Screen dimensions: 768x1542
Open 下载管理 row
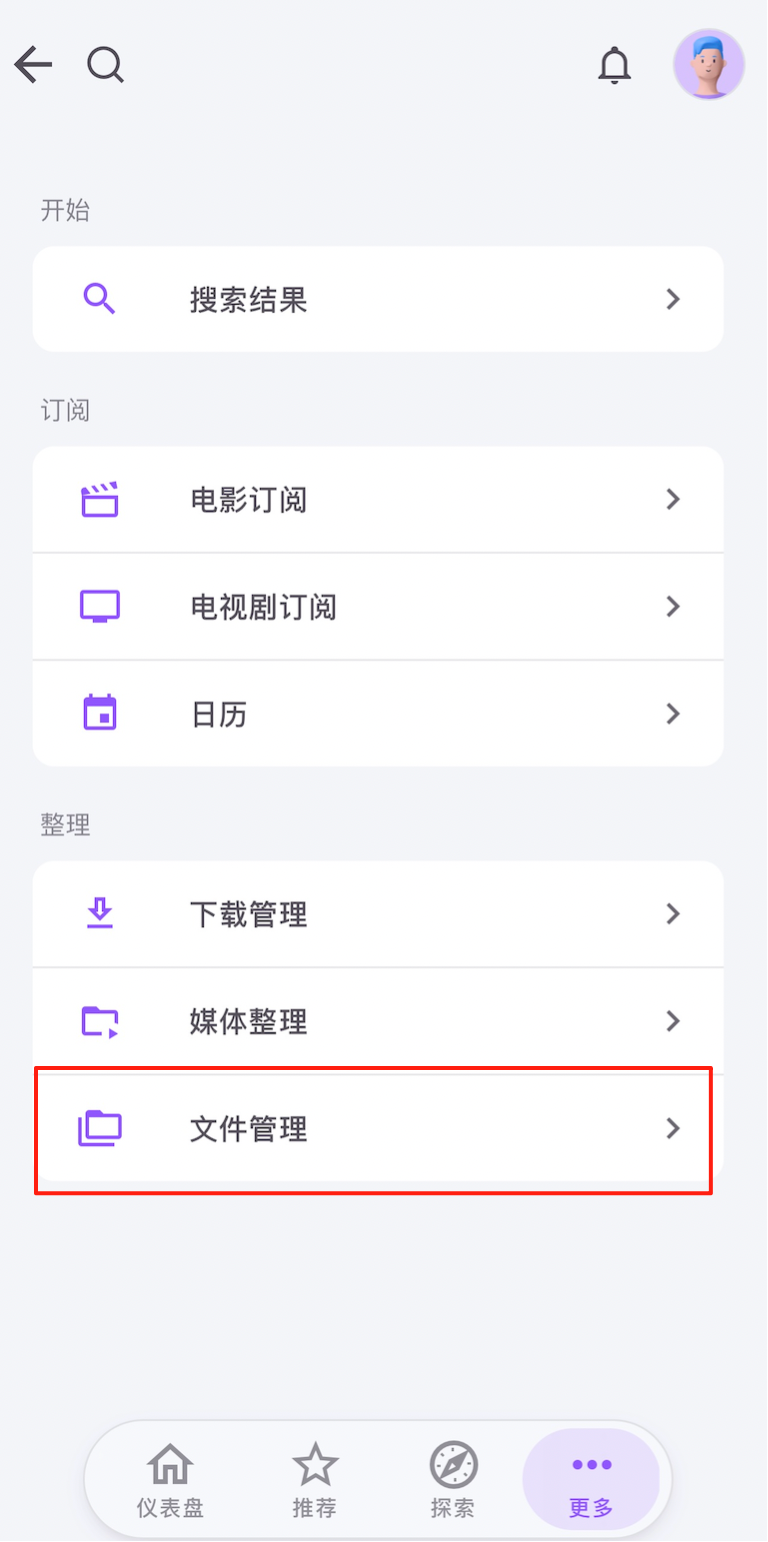[x=378, y=914]
